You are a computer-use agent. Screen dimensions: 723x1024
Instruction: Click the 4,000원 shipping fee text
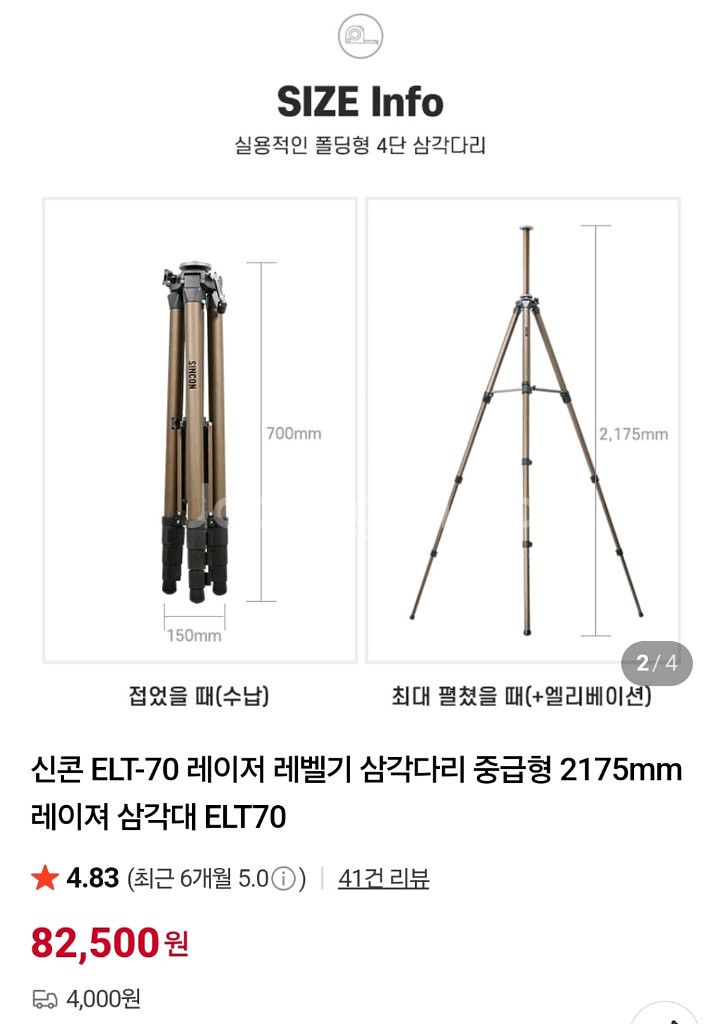click(x=102, y=999)
